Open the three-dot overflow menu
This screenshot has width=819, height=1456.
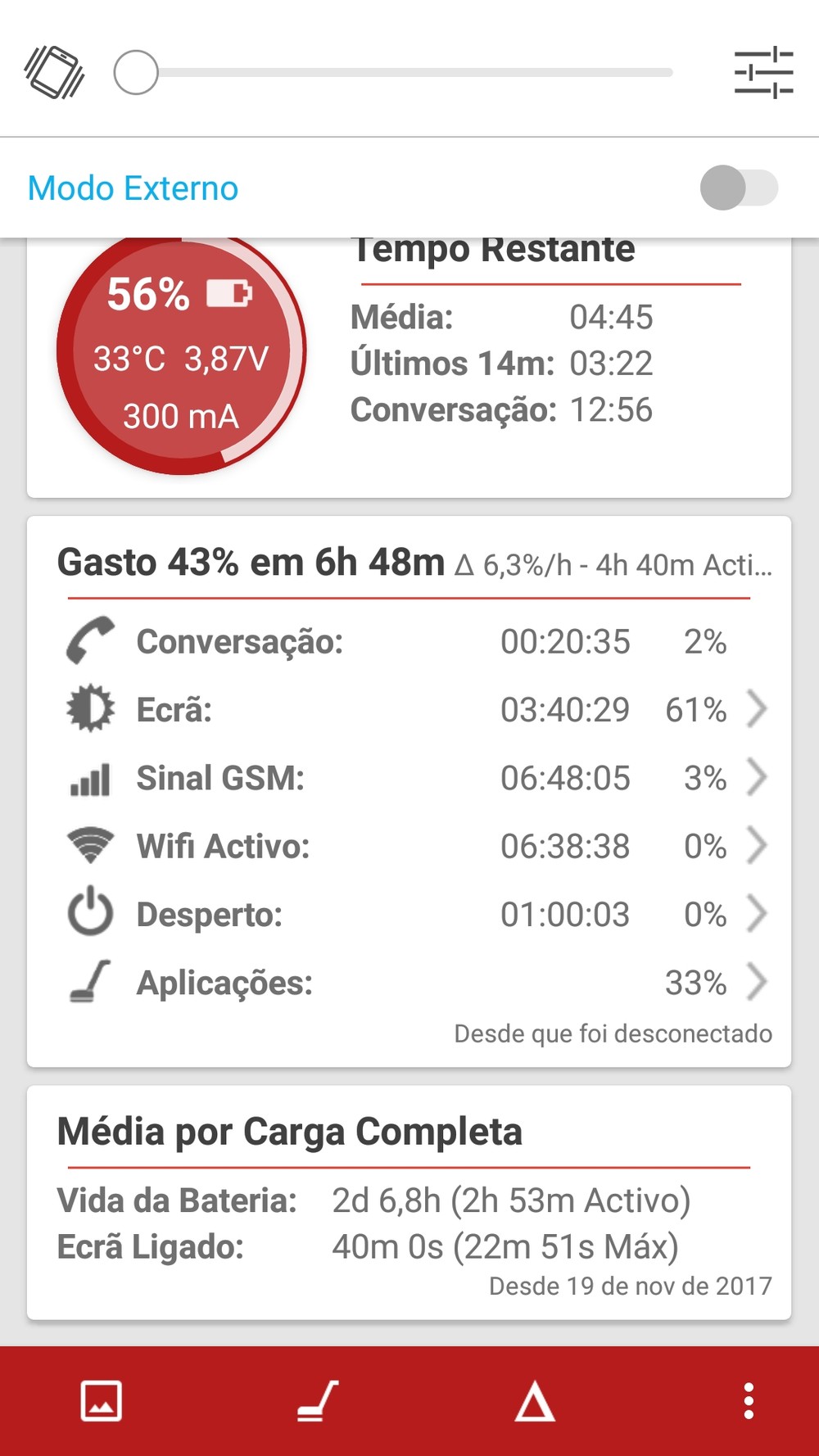749,1400
